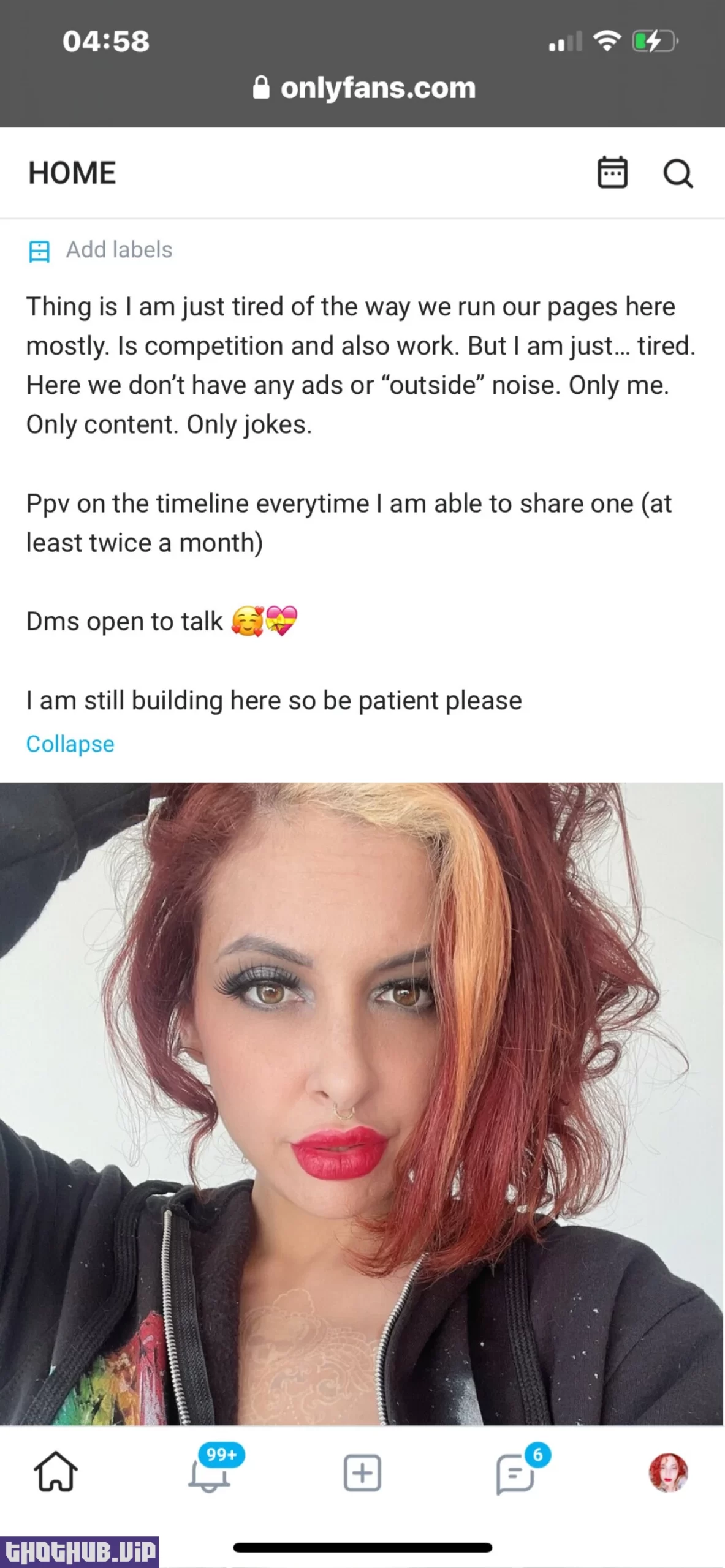This screenshot has width=725, height=1568.
Task: Open the profile avatar tab
Action: [668, 1473]
